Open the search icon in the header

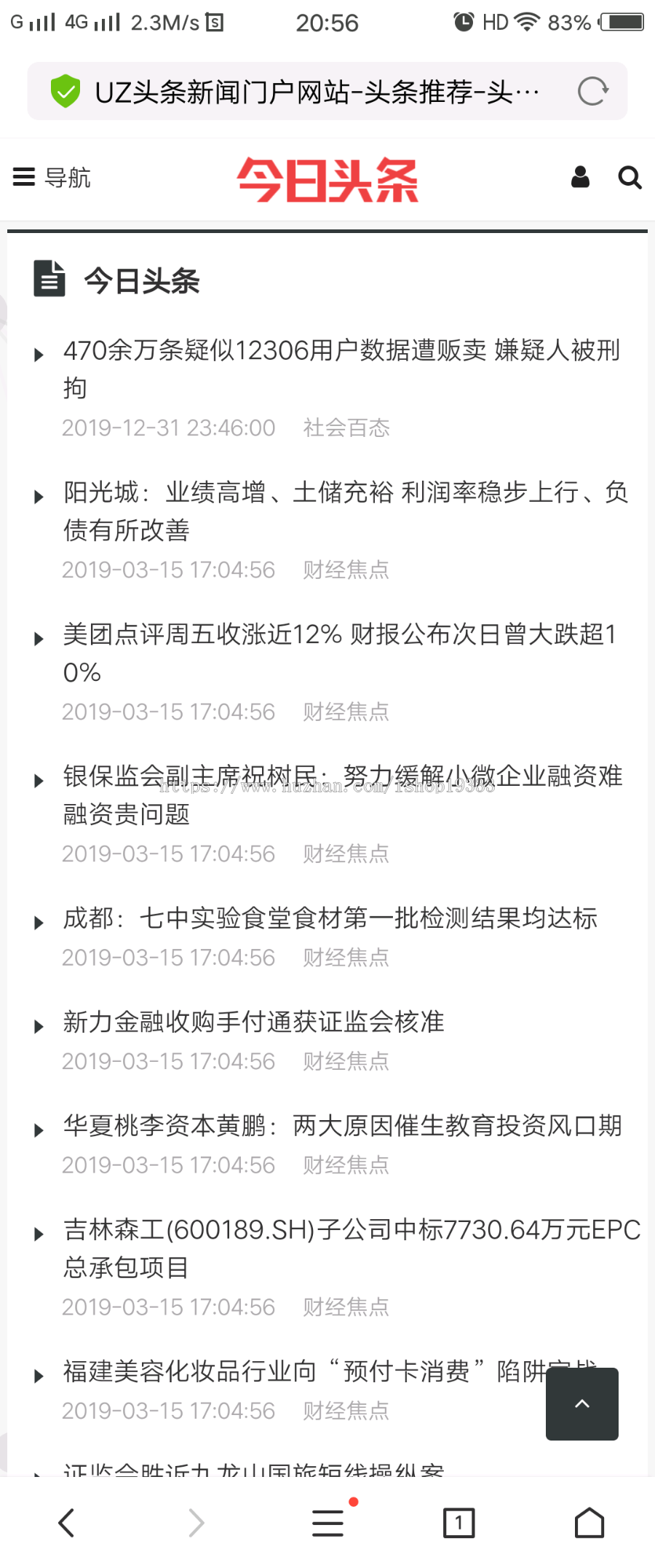click(629, 177)
